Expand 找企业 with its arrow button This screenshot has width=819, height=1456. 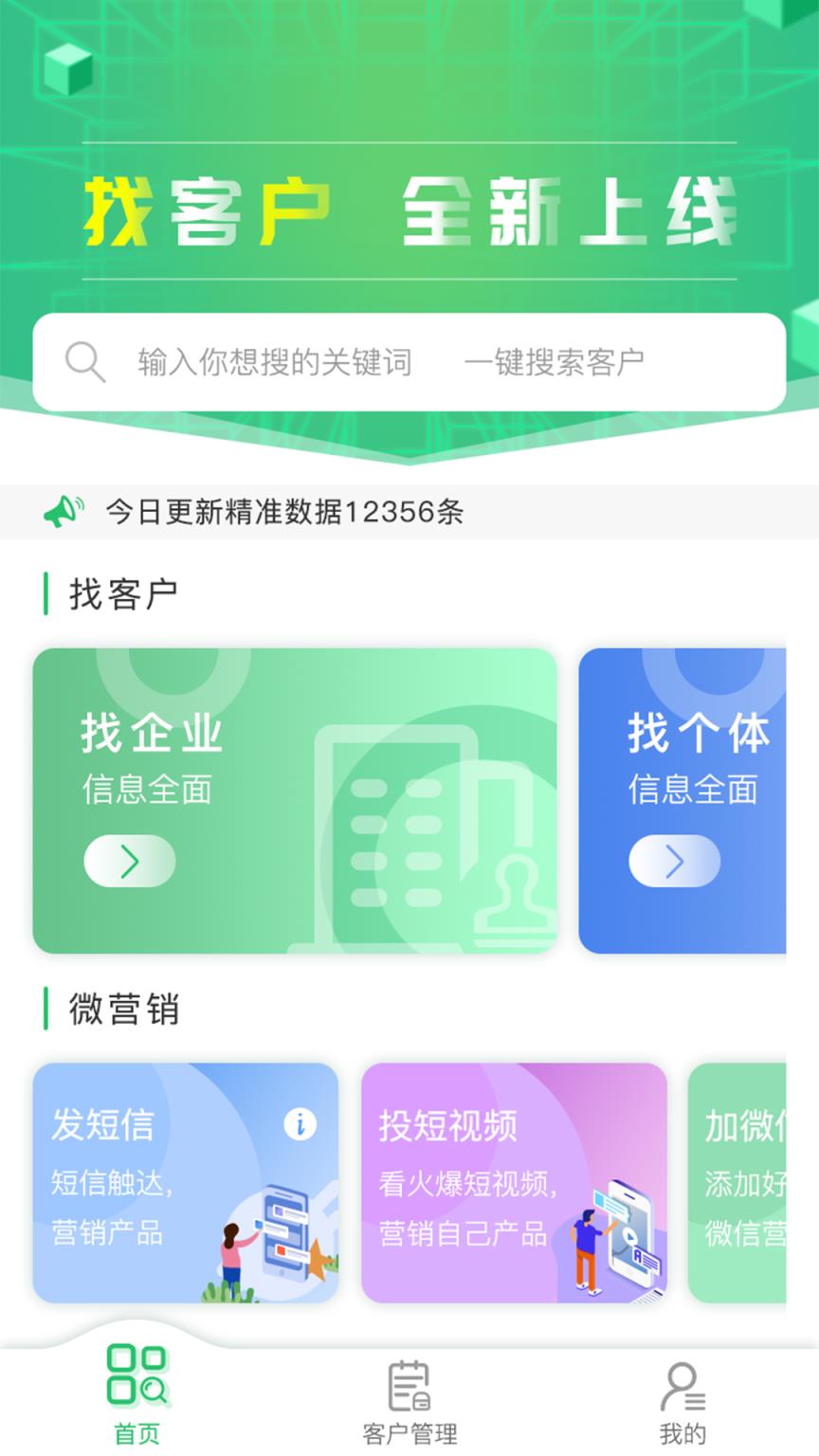tap(129, 861)
